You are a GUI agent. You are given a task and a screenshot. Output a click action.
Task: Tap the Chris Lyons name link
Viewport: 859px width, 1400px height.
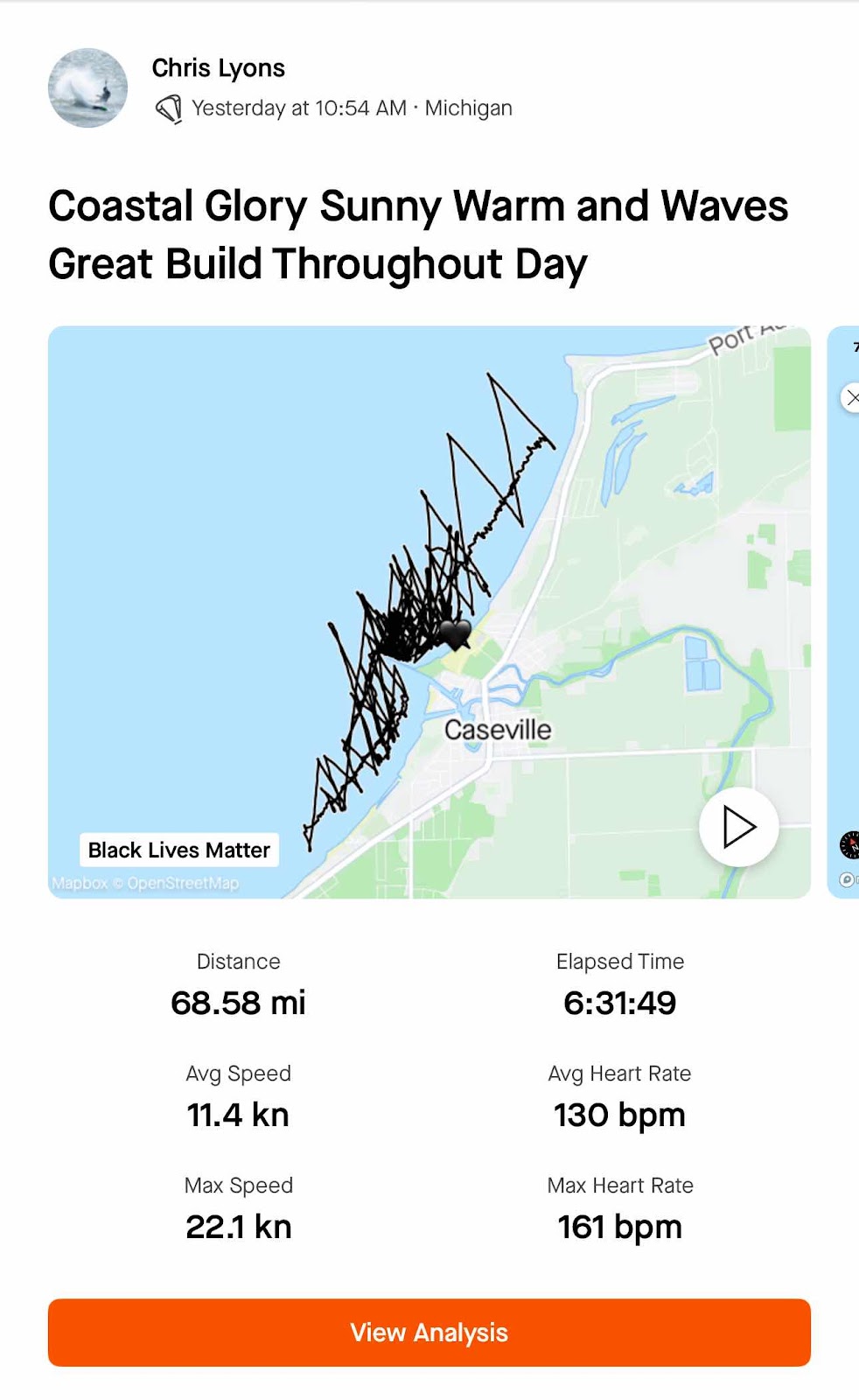click(218, 68)
